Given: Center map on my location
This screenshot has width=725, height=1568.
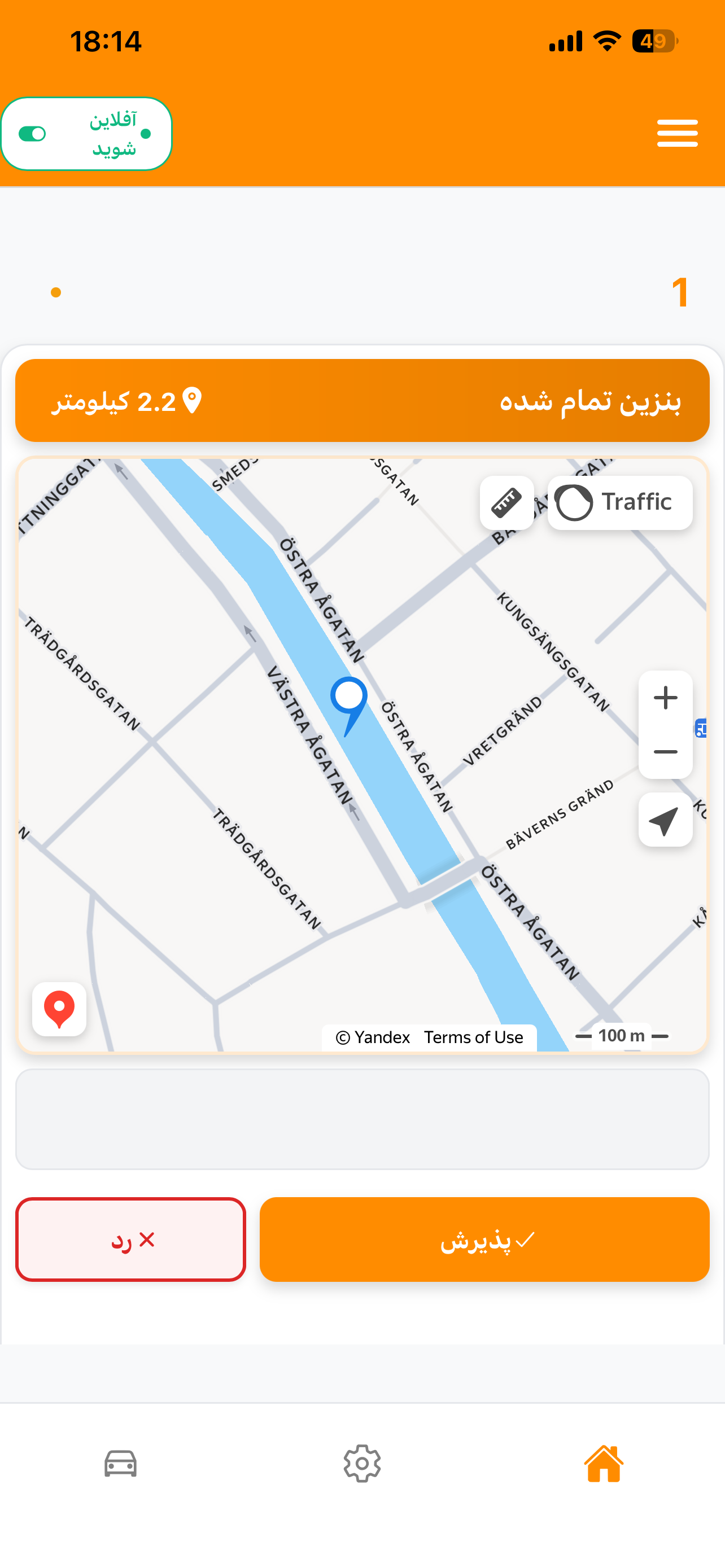Looking at the screenshot, I should coord(665,821).
